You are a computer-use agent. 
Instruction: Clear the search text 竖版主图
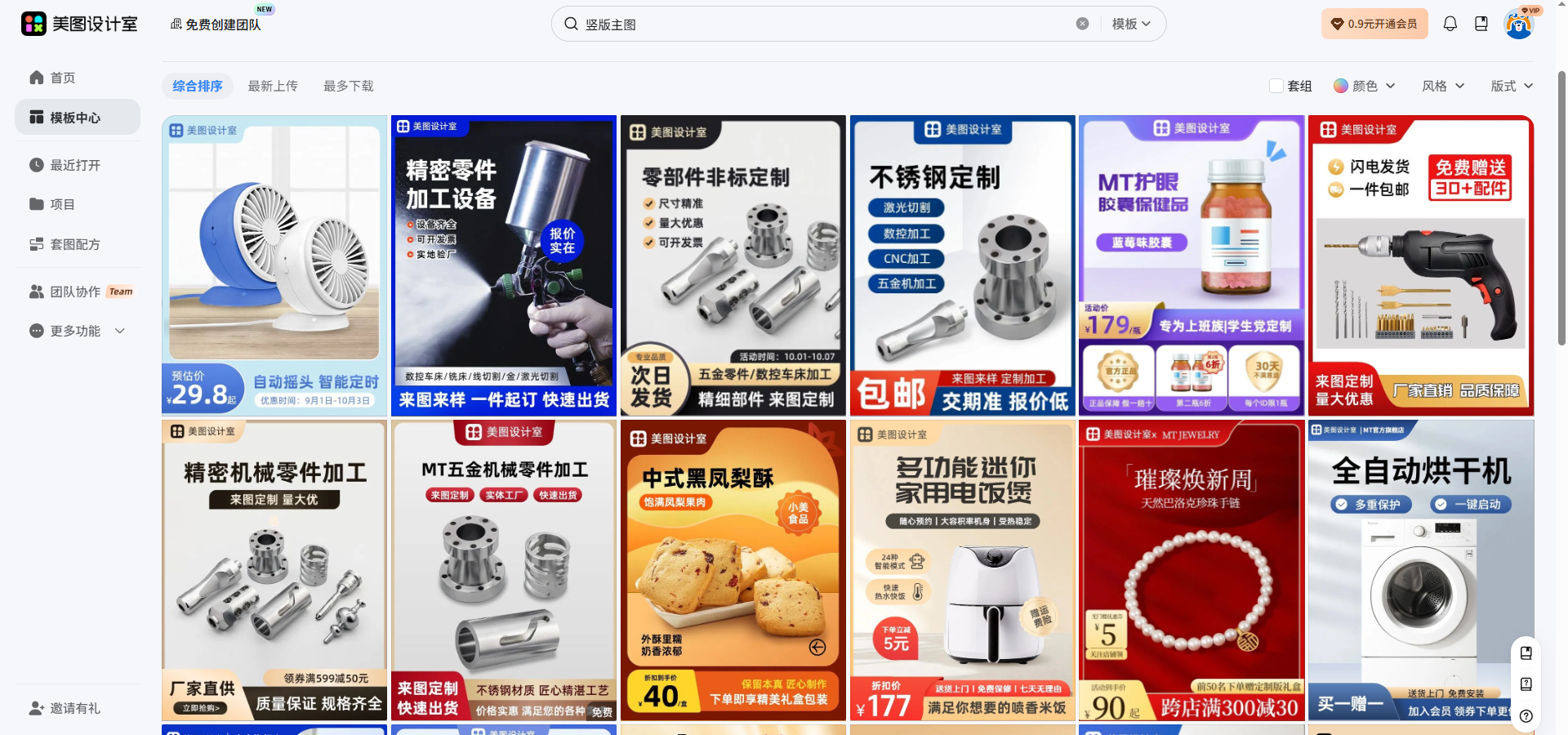click(1082, 24)
